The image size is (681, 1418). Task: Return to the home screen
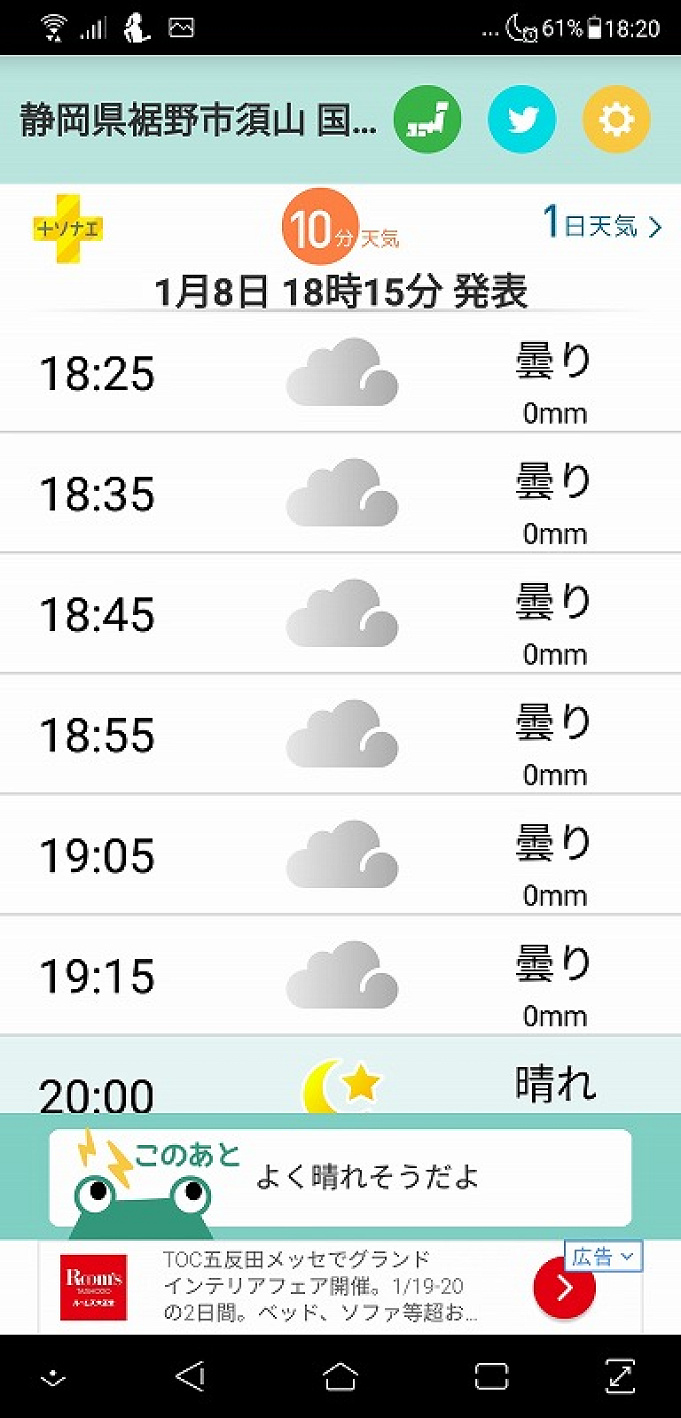click(340, 1377)
